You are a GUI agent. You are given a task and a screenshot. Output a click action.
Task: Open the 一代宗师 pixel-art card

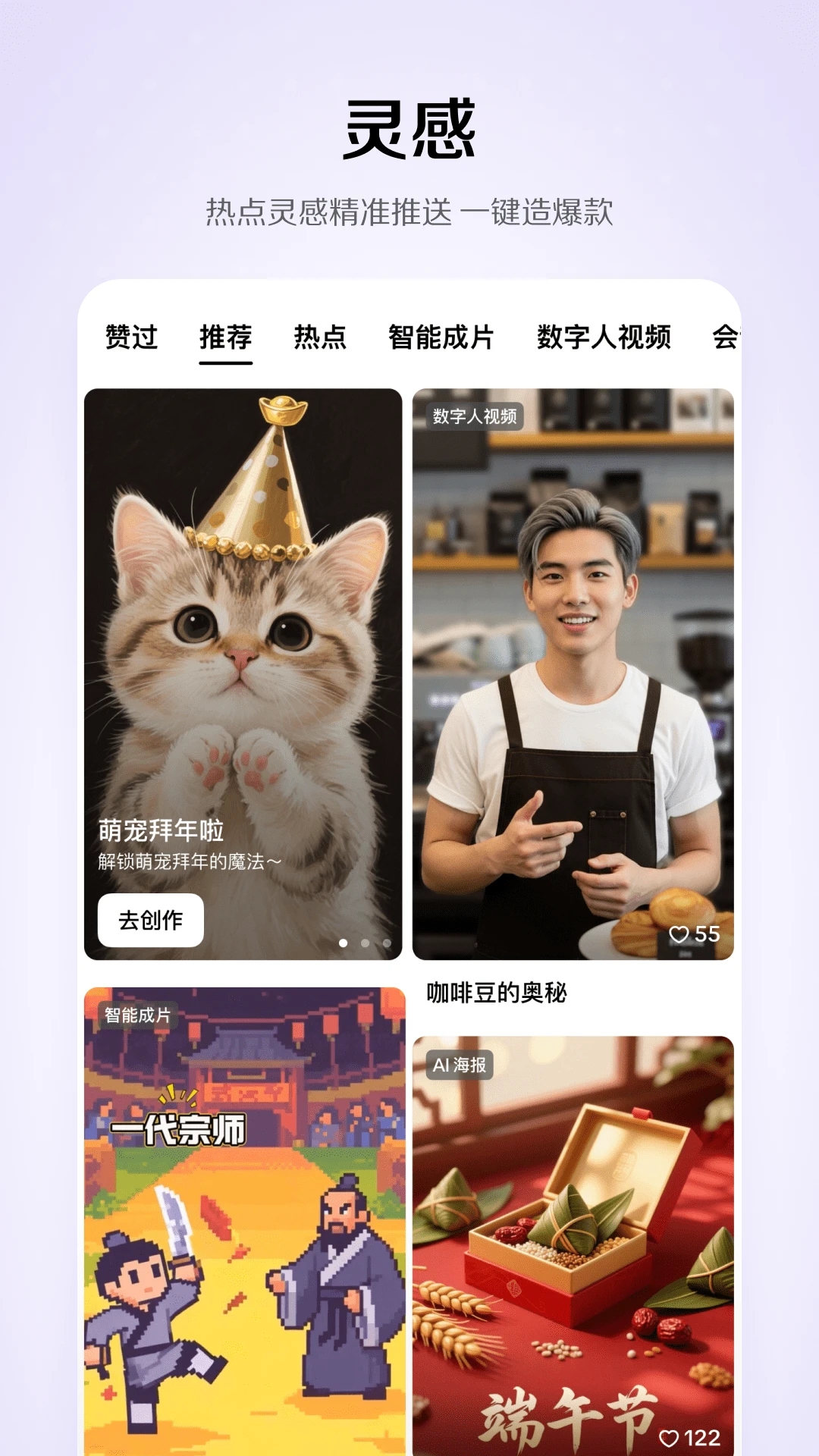[246, 1228]
